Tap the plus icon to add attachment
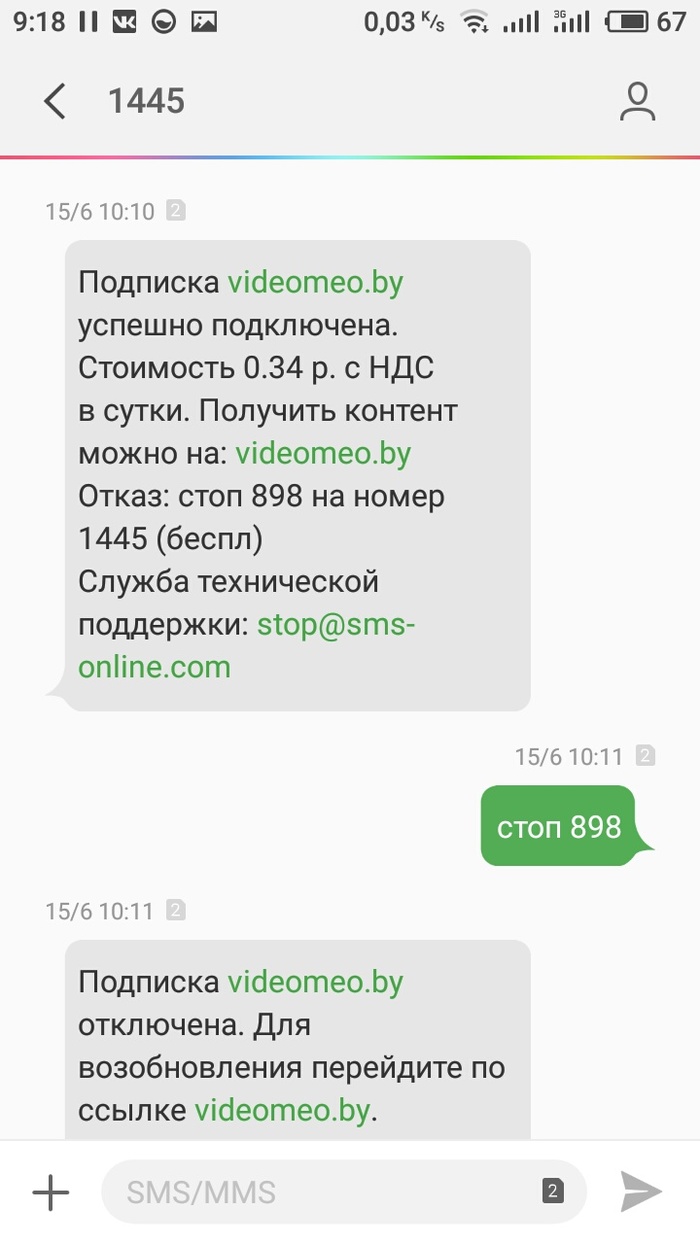This screenshot has width=700, height=1244. [50, 1192]
